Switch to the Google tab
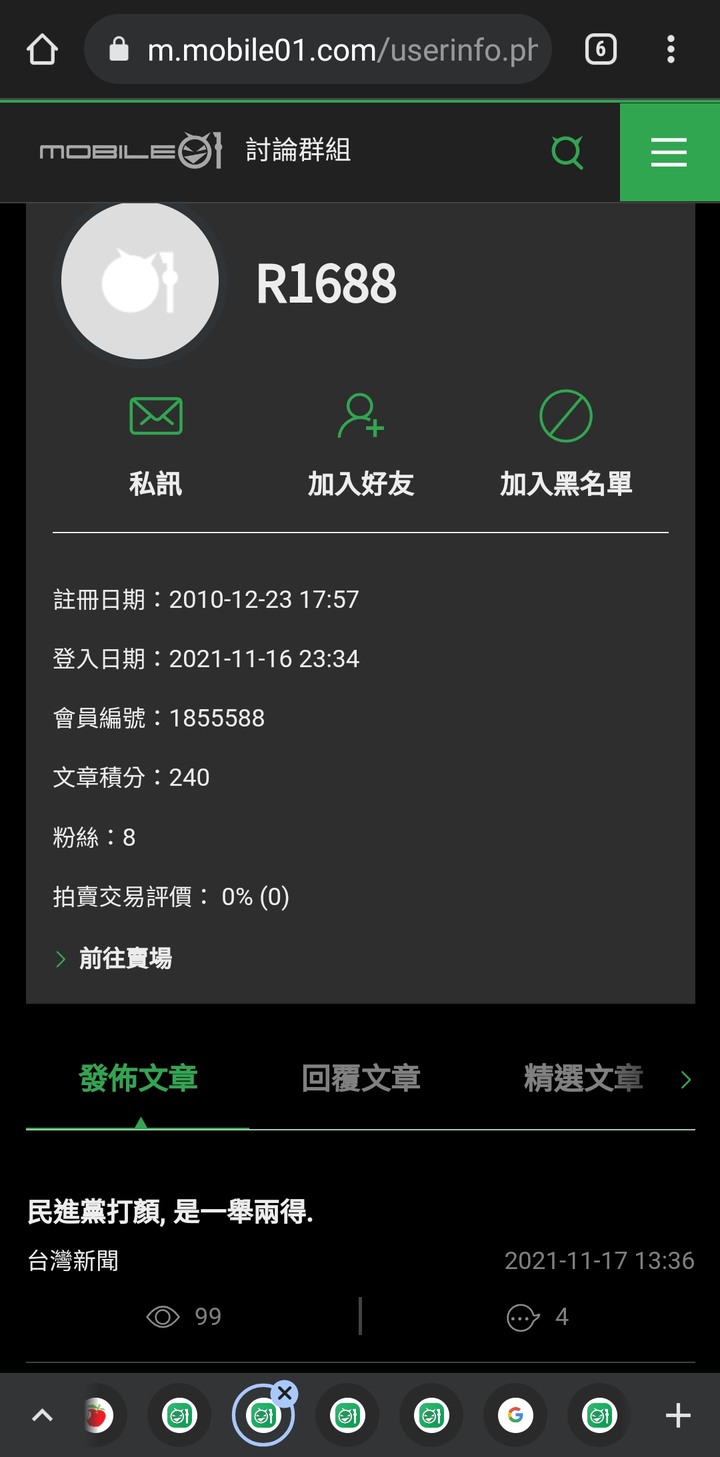 515,1415
